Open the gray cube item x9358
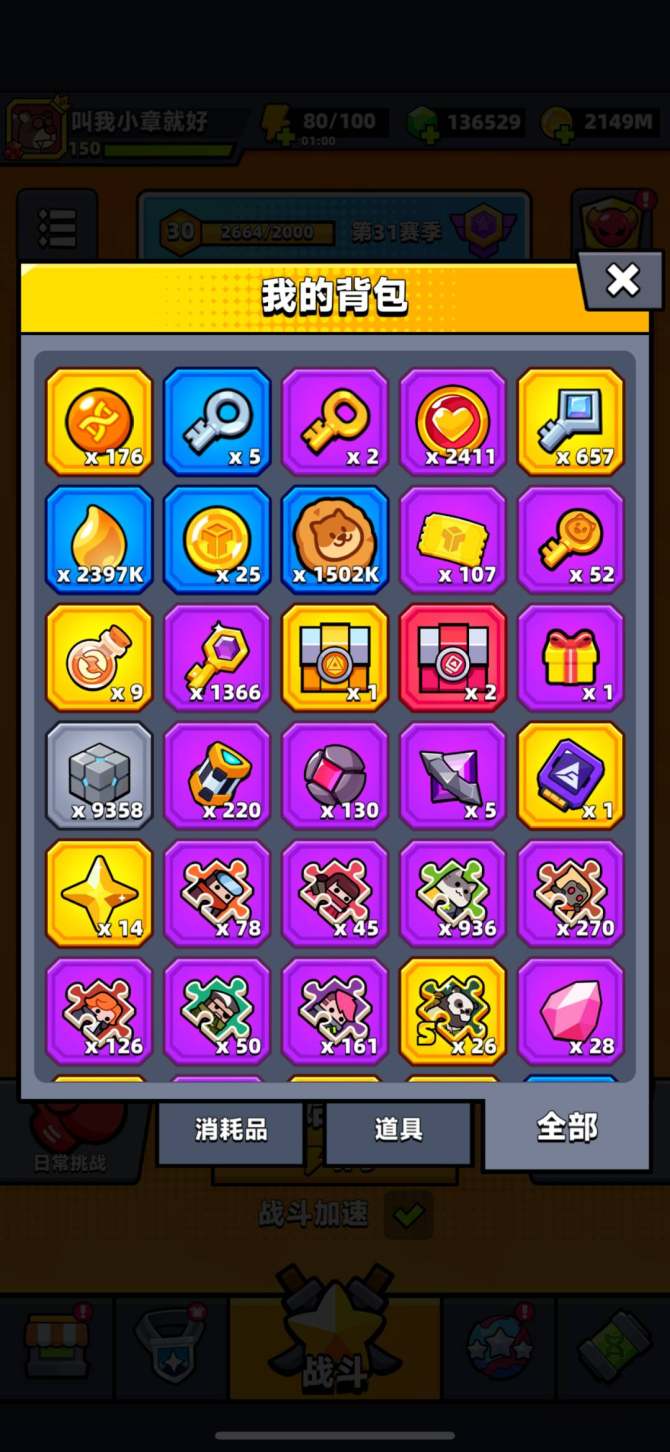Image resolution: width=670 pixels, height=1452 pixels. pyautogui.click(x=99, y=775)
